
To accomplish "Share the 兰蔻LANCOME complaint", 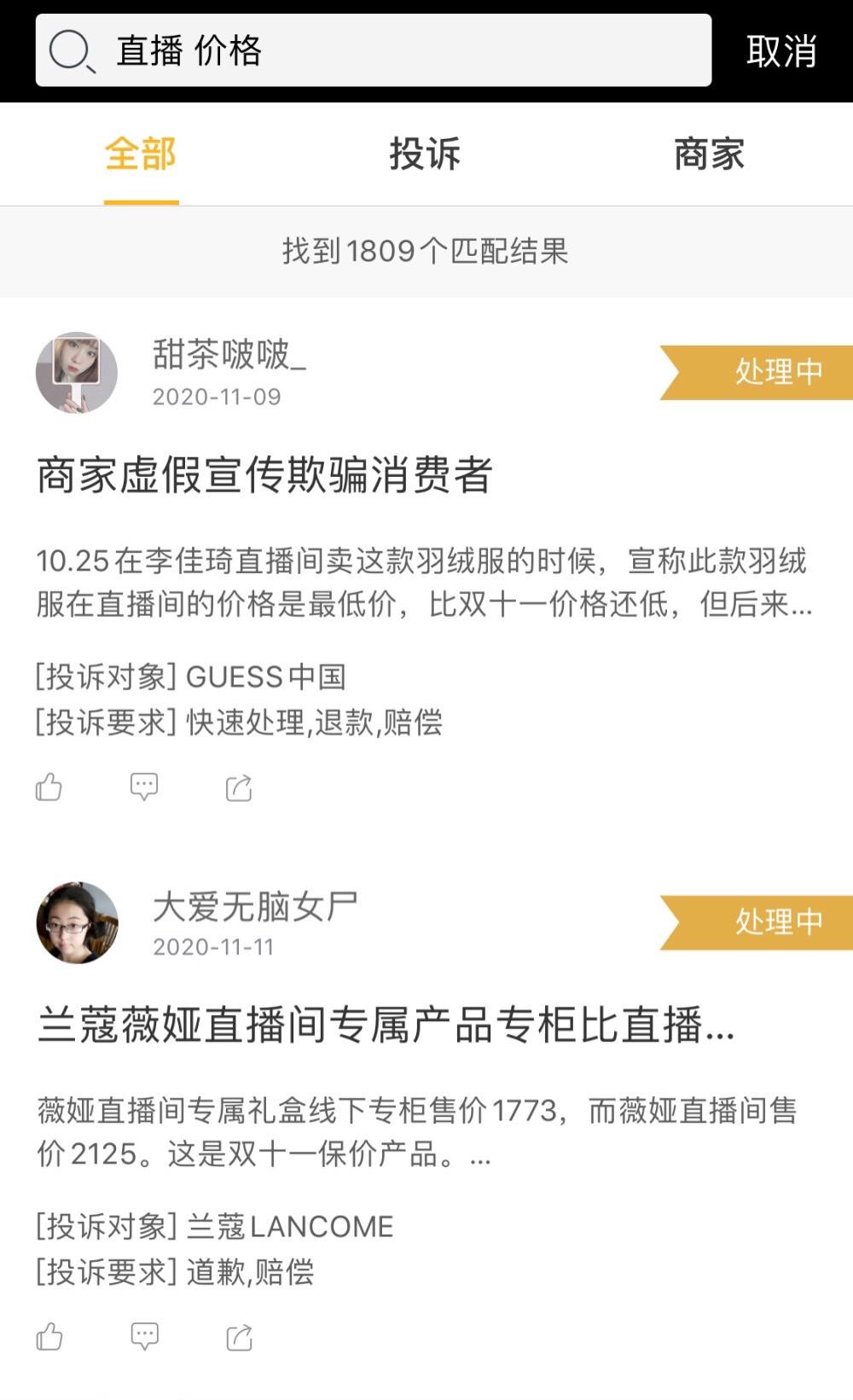I will 239,1337.
